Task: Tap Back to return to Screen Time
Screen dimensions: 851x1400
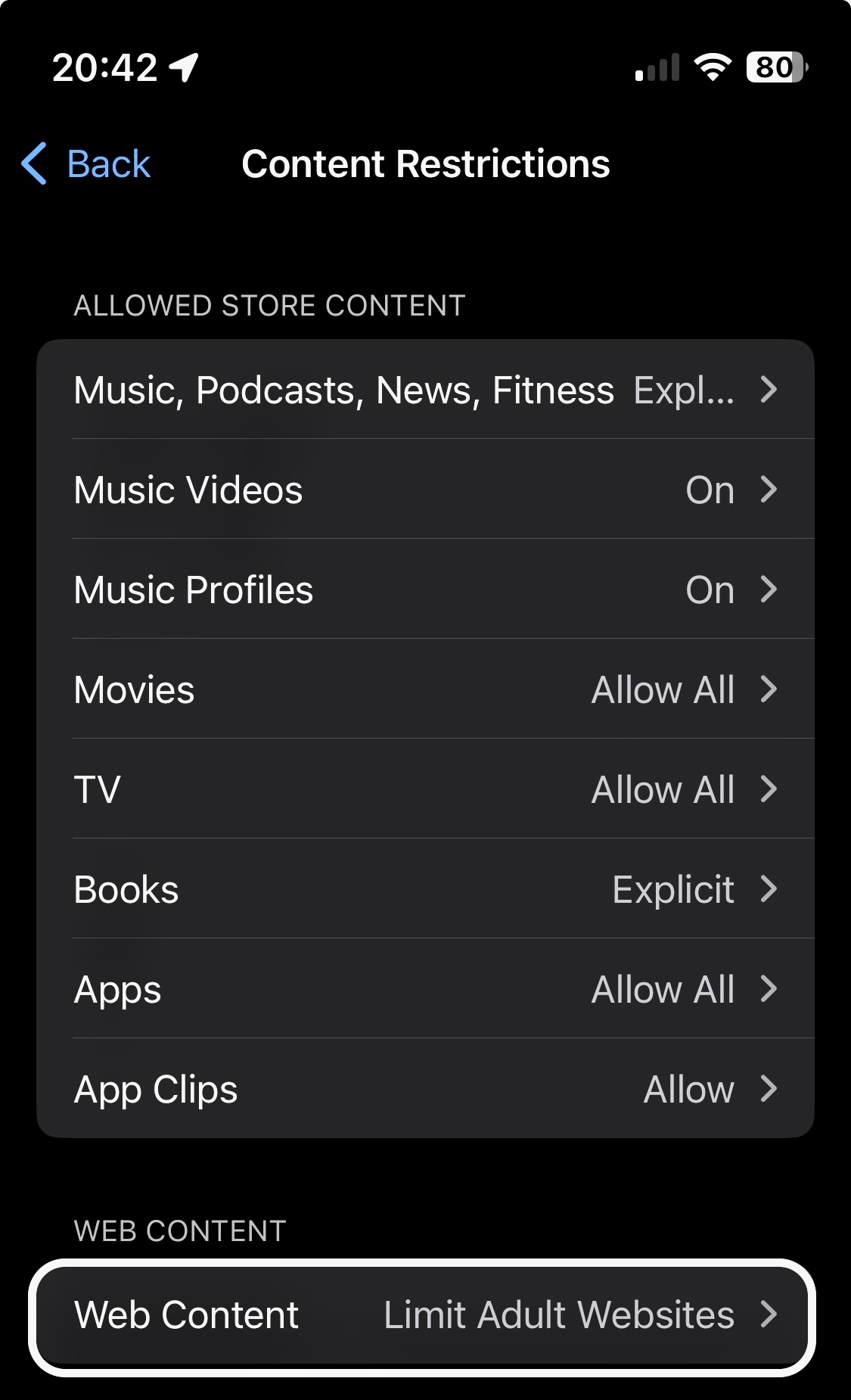Action: coord(85,163)
